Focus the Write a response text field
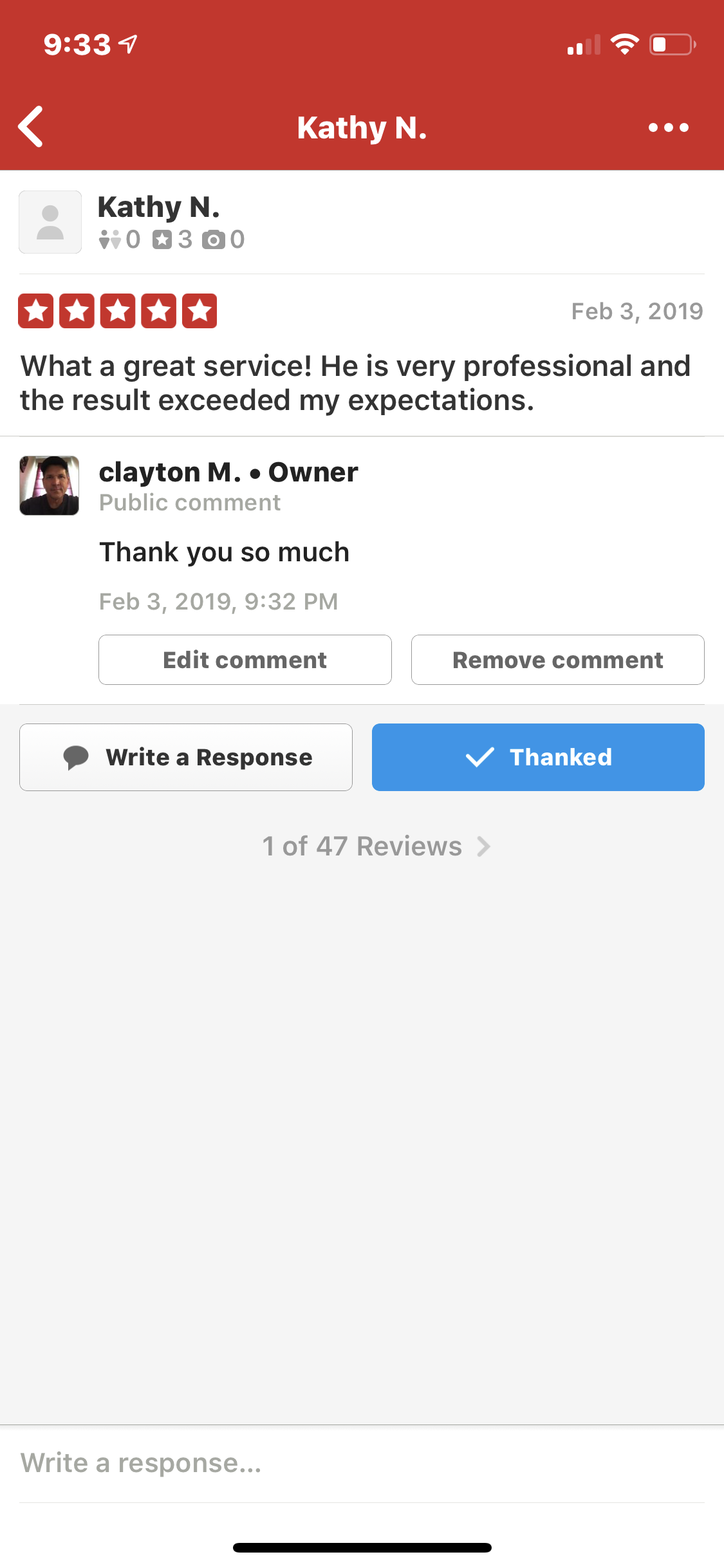 coord(360,1463)
